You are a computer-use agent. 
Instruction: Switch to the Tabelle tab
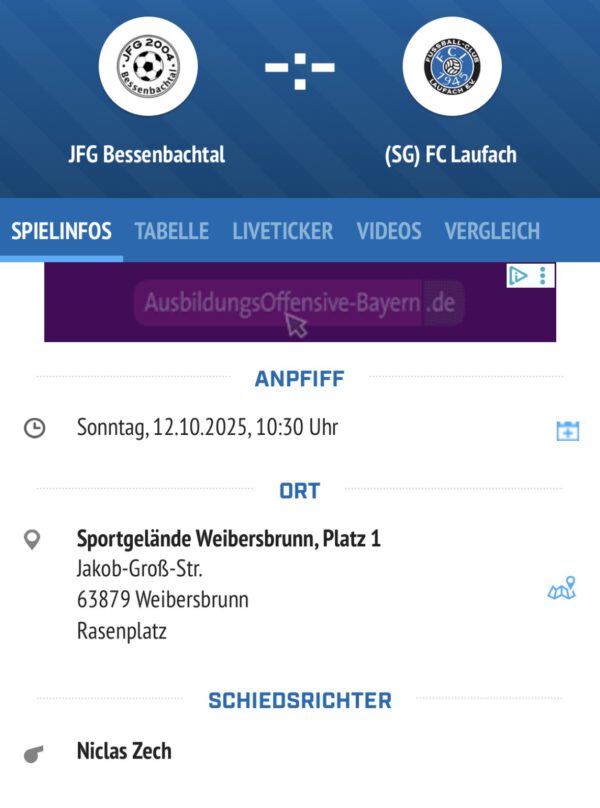(171, 231)
